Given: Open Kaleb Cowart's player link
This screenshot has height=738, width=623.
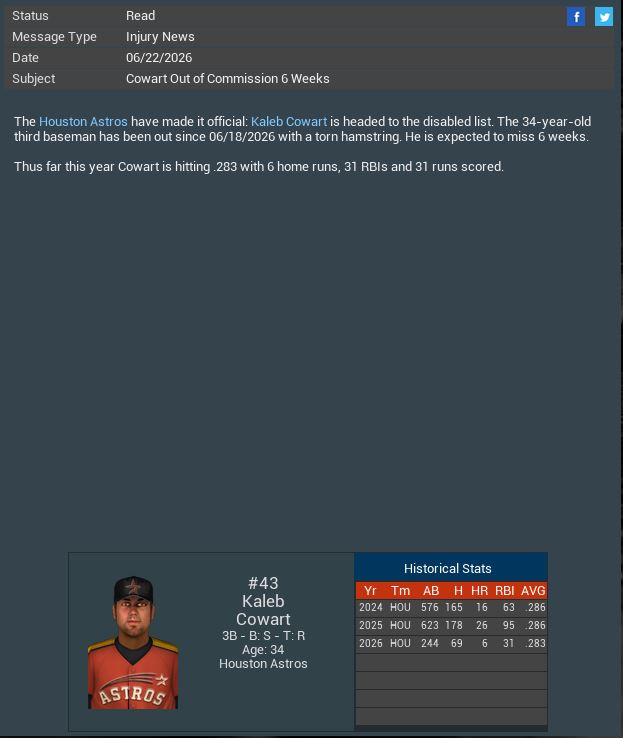Looking at the screenshot, I should point(289,121).
